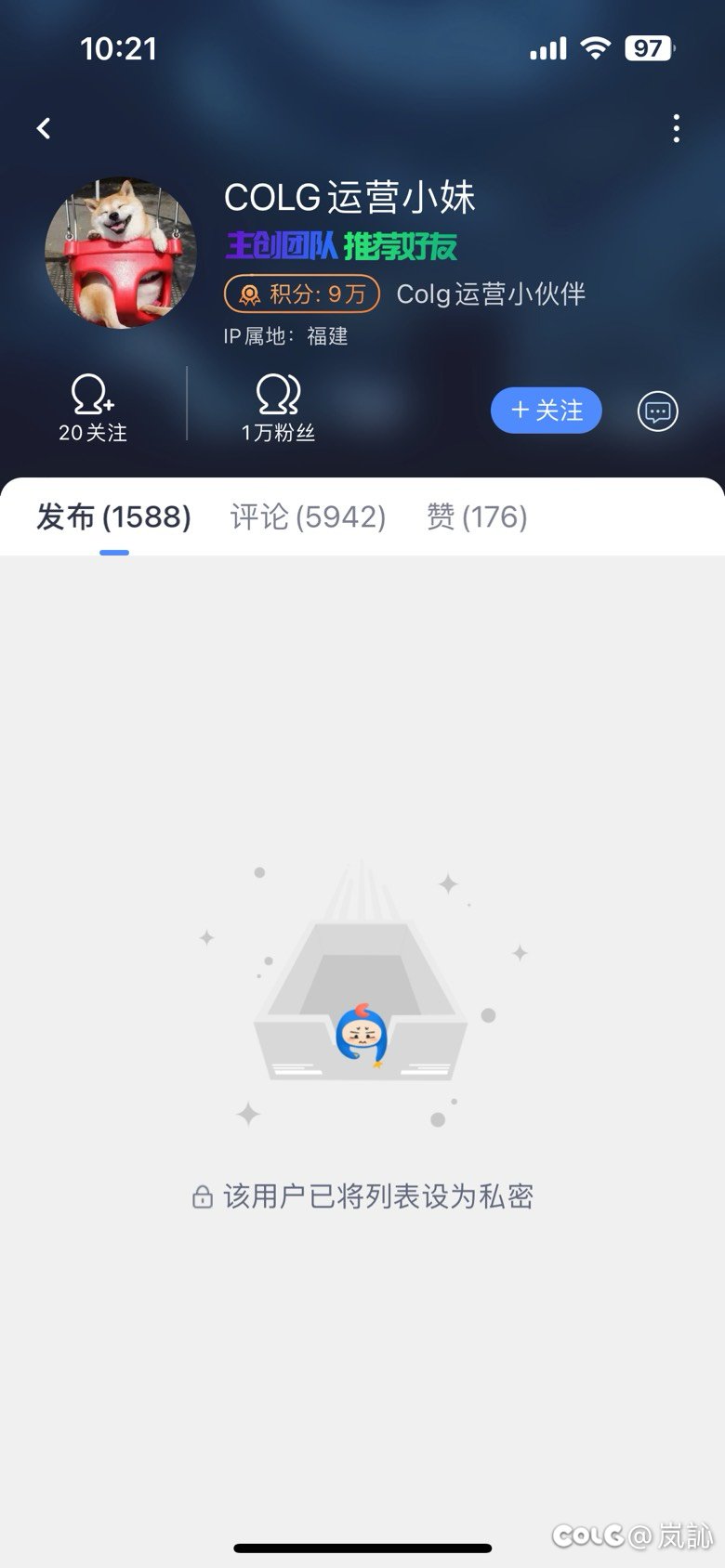725x1568 pixels.
Task: Open the three-dot more options menu
Action: (677, 130)
